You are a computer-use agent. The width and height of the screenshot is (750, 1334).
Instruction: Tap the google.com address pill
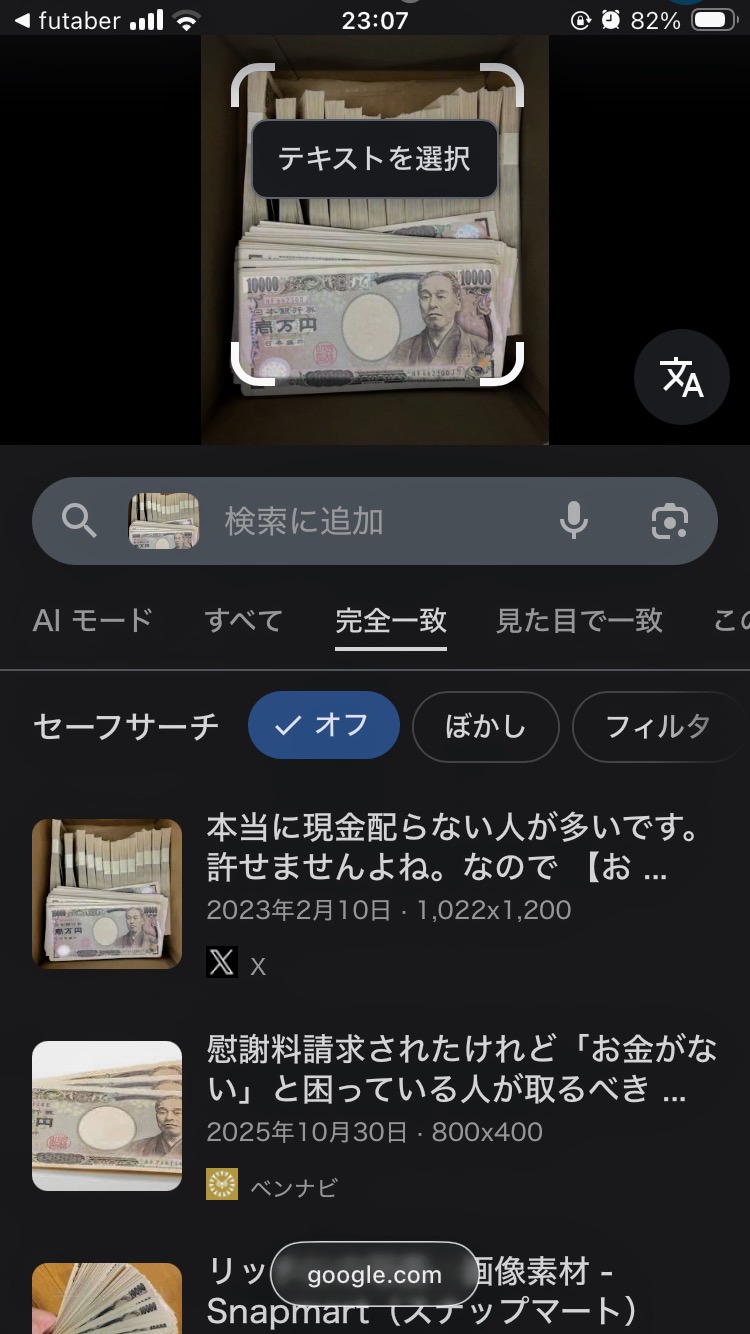tap(374, 1275)
